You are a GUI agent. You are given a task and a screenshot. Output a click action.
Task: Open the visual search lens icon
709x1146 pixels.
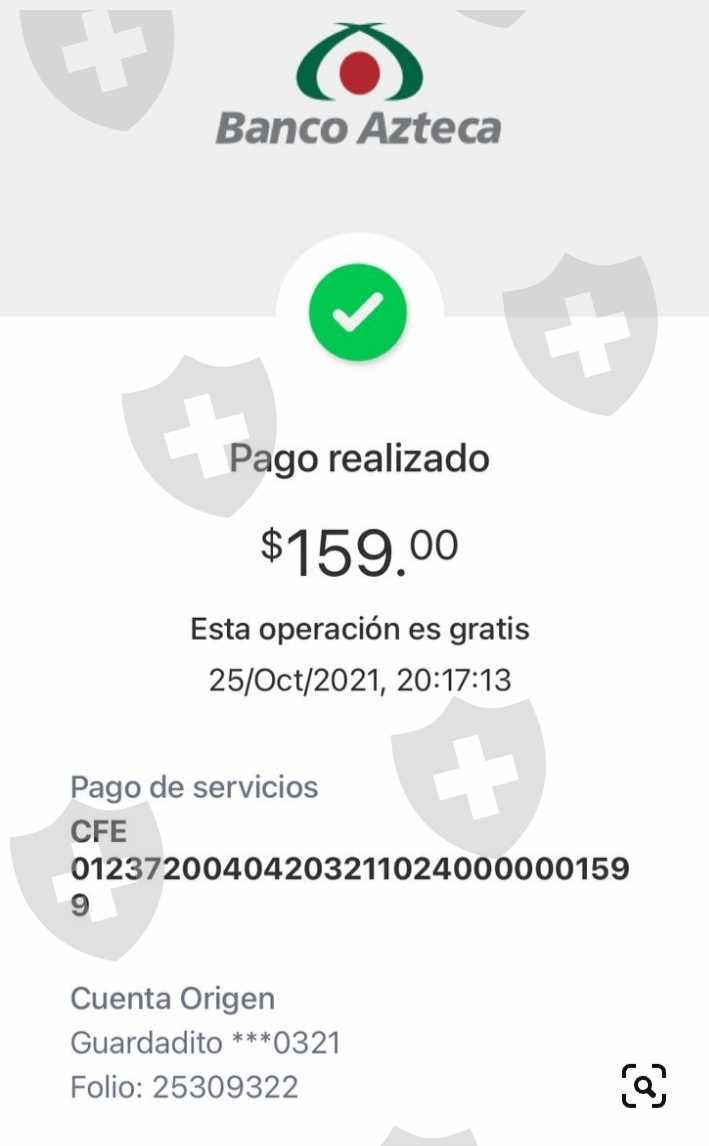coord(644,1085)
